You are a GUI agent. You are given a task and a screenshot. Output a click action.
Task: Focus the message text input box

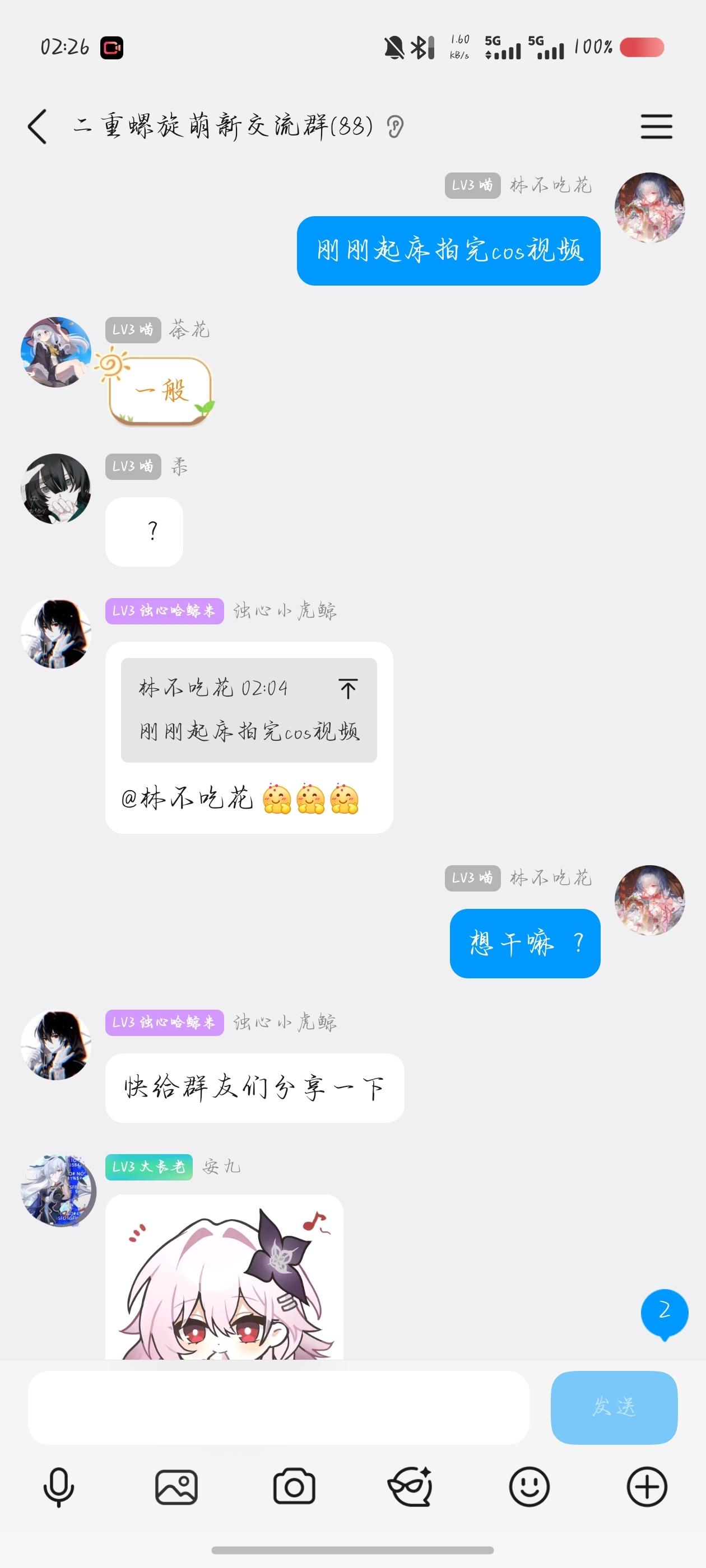tap(278, 1407)
